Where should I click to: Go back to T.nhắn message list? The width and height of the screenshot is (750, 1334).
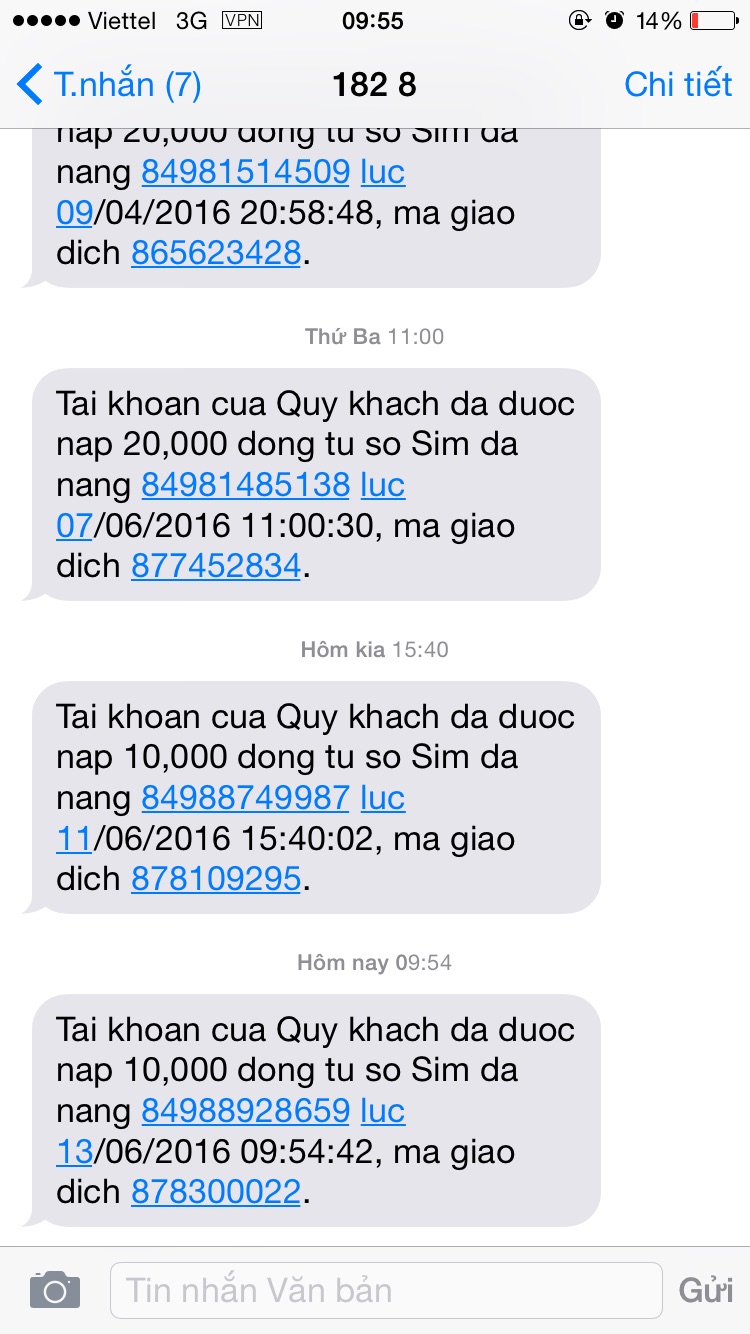pos(110,85)
